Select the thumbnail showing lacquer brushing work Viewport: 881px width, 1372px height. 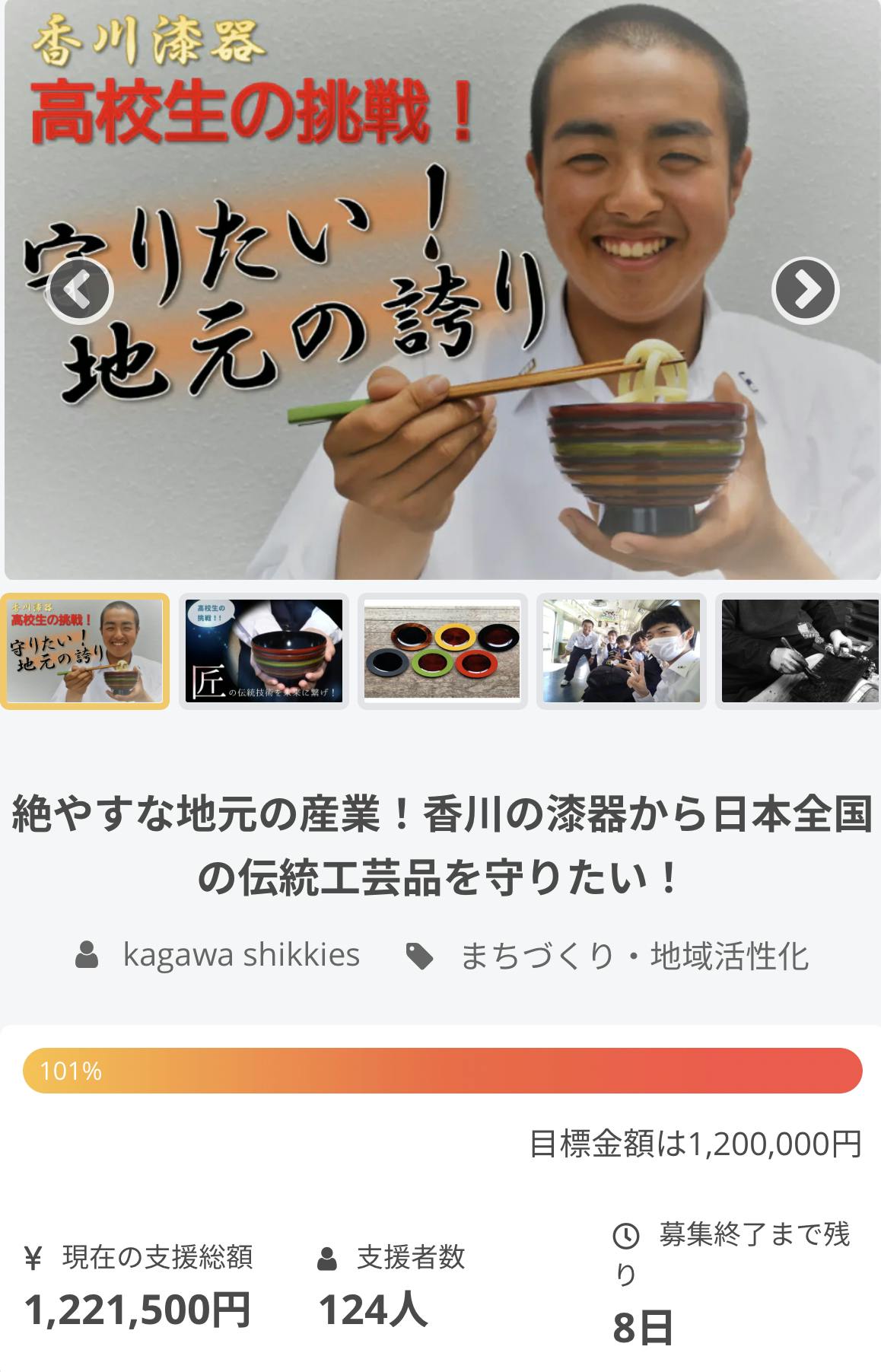[x=799, y=651]
